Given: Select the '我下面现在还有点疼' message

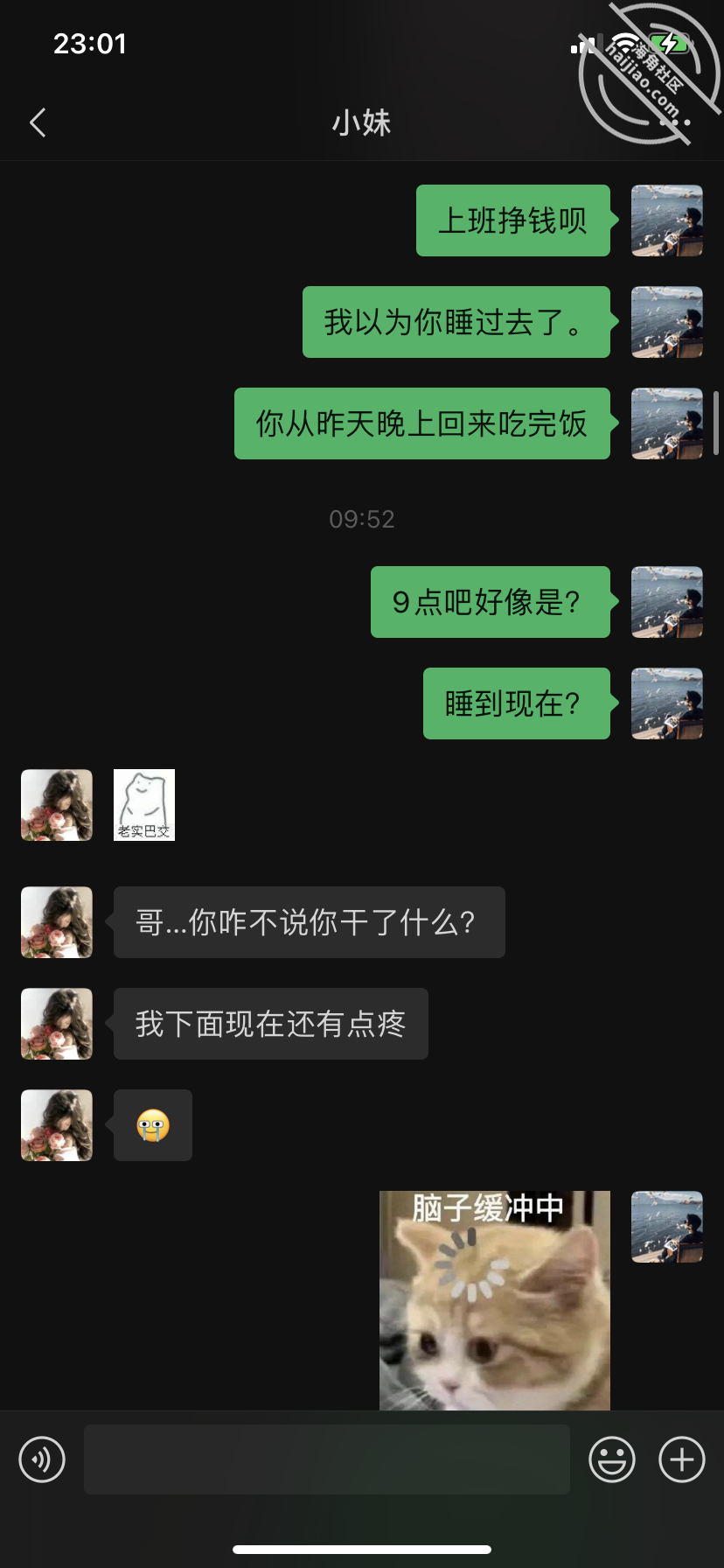Looking at the screenshot, I should [270, 1024].
